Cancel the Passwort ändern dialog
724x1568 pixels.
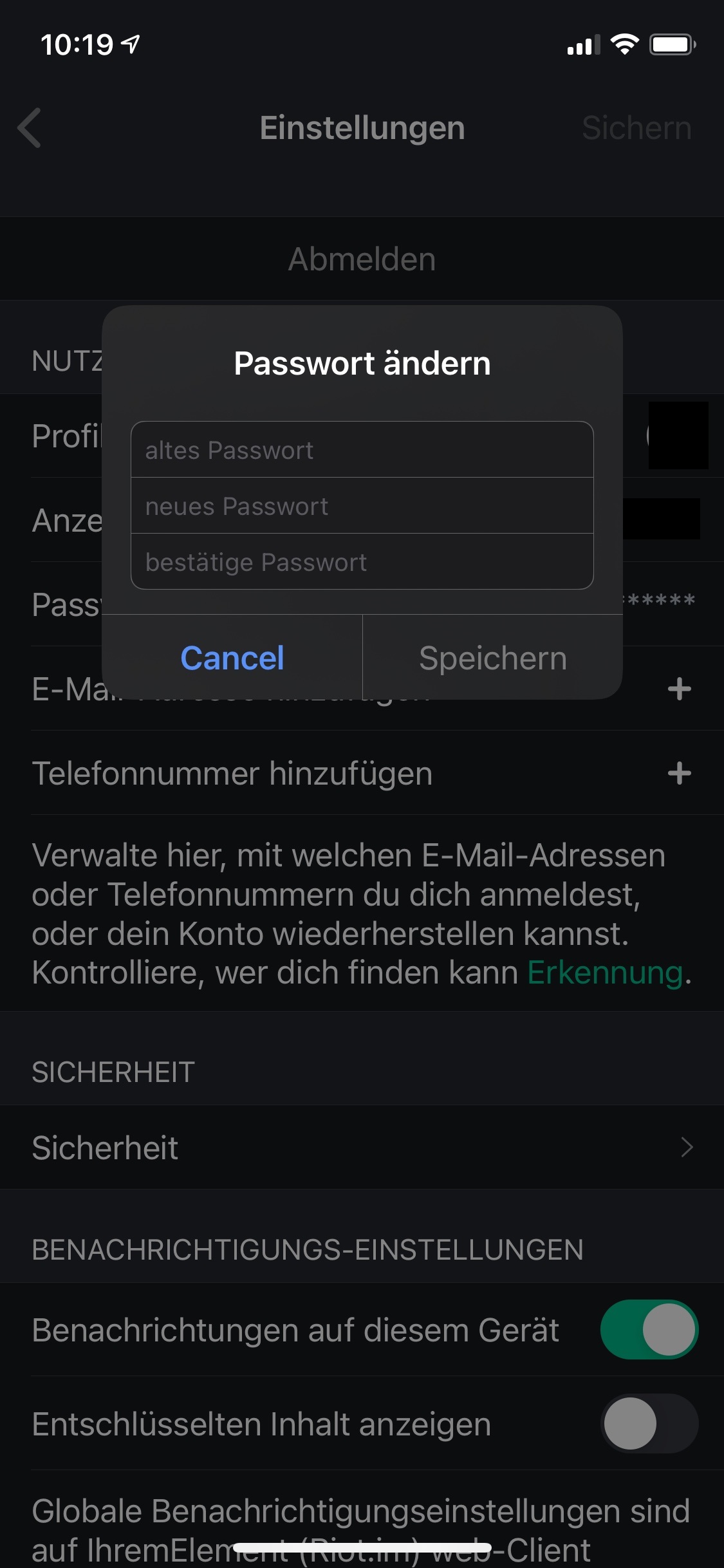tap(232, 657)
